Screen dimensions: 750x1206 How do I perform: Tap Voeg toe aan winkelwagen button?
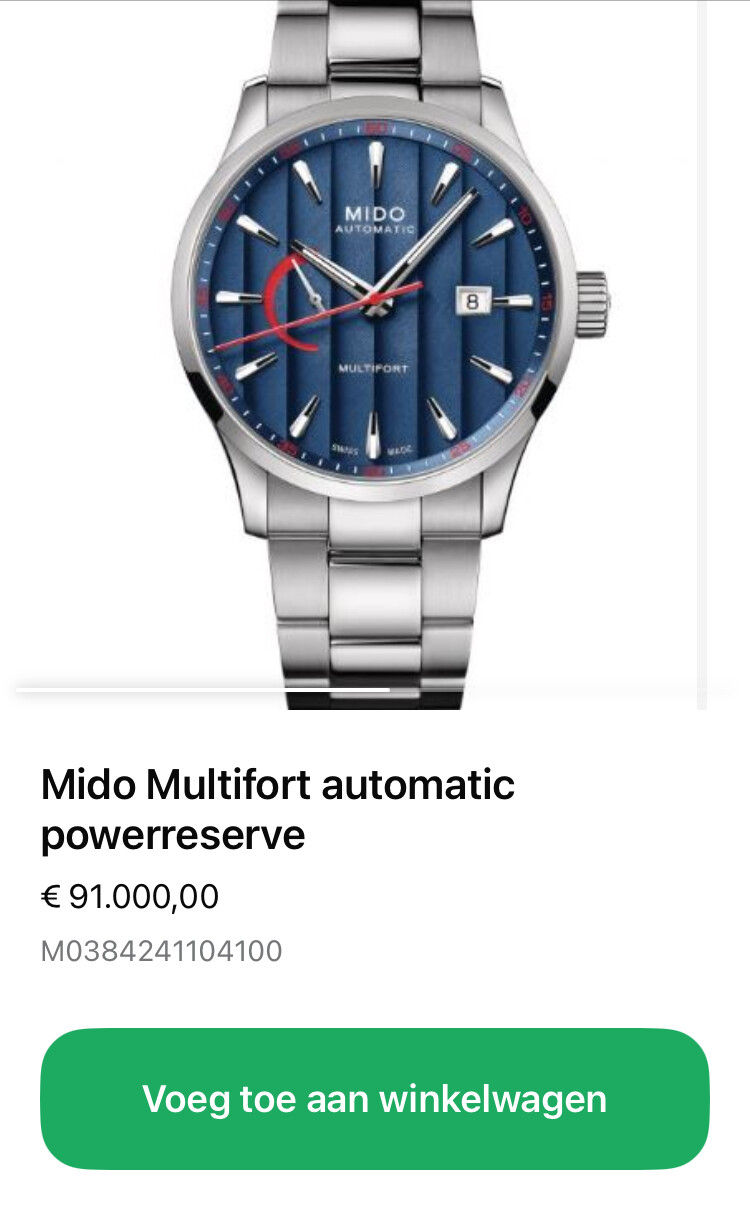375,1098
